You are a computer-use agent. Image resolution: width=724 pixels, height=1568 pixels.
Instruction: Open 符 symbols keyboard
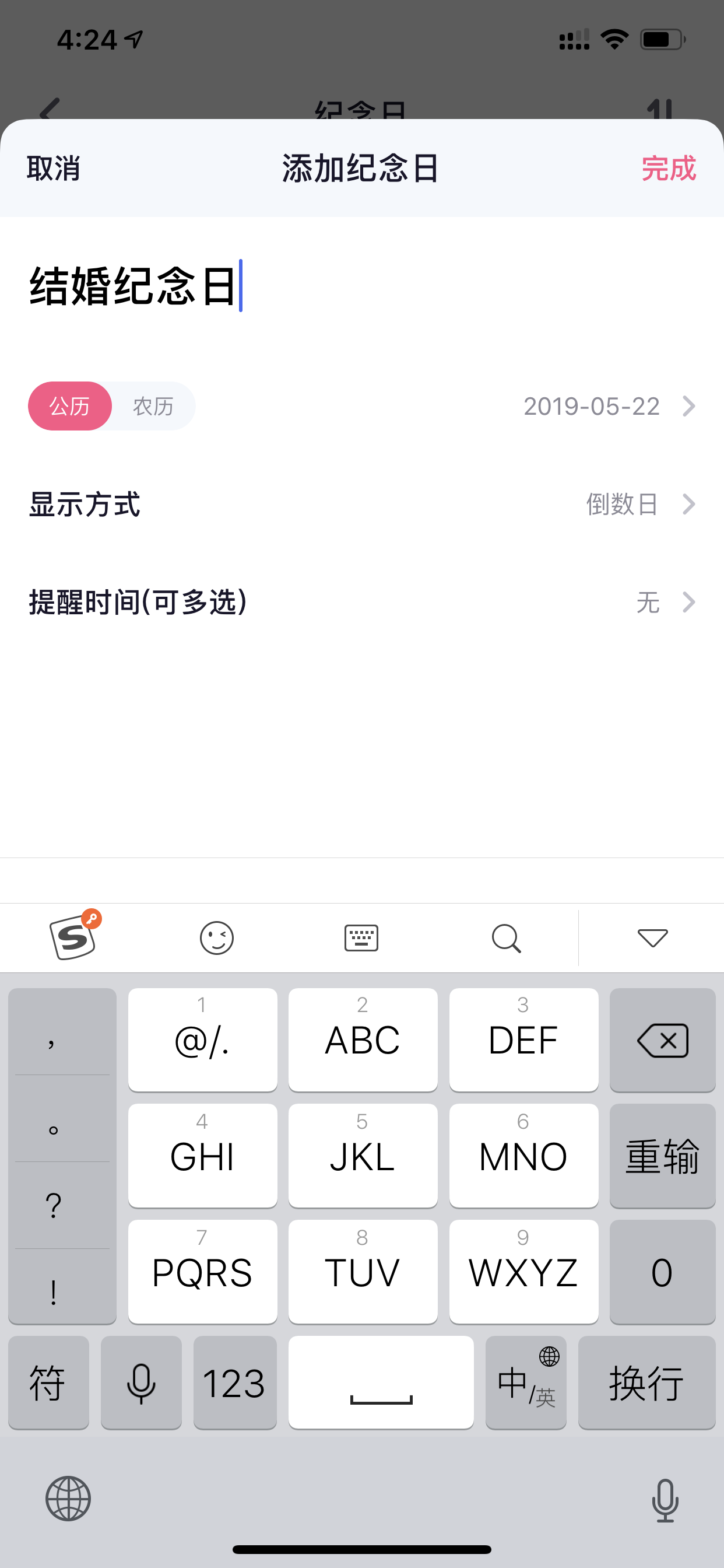click(48, 1382)
